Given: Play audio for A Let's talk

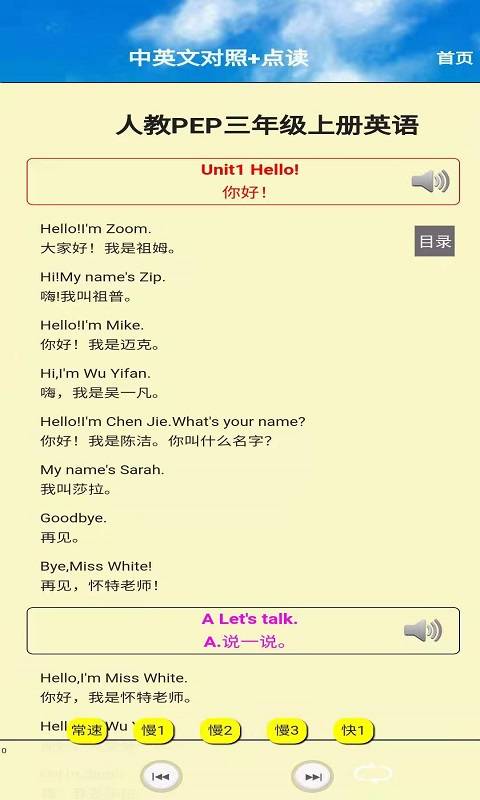Looking at the screenshot, I should (422, 630).
